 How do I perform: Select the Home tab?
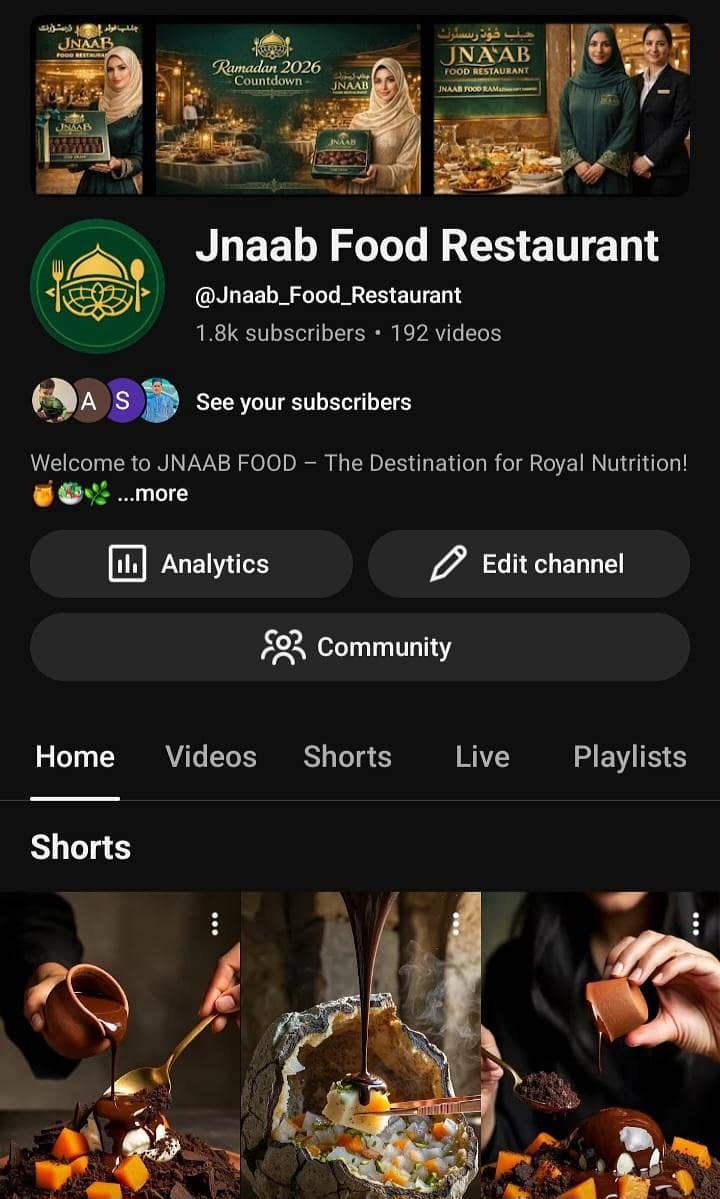[x=75, y=757]
